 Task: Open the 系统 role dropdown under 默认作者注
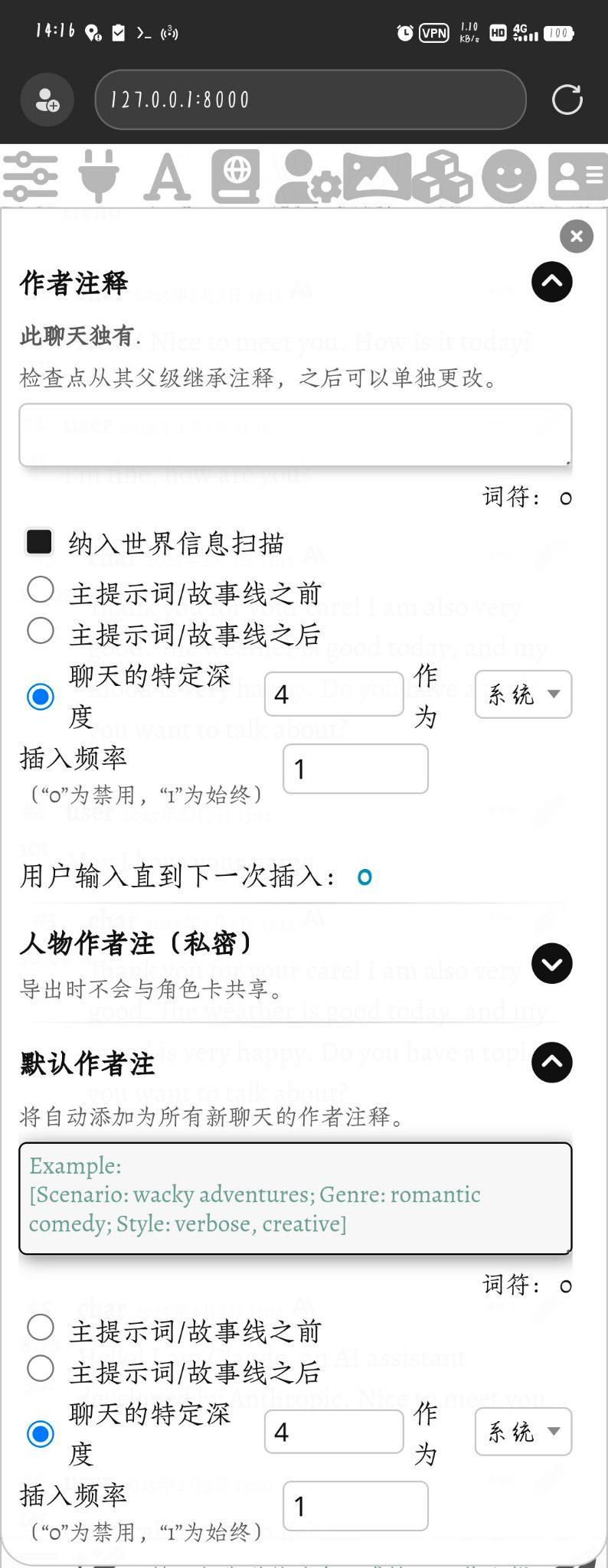coord(523,1431)
